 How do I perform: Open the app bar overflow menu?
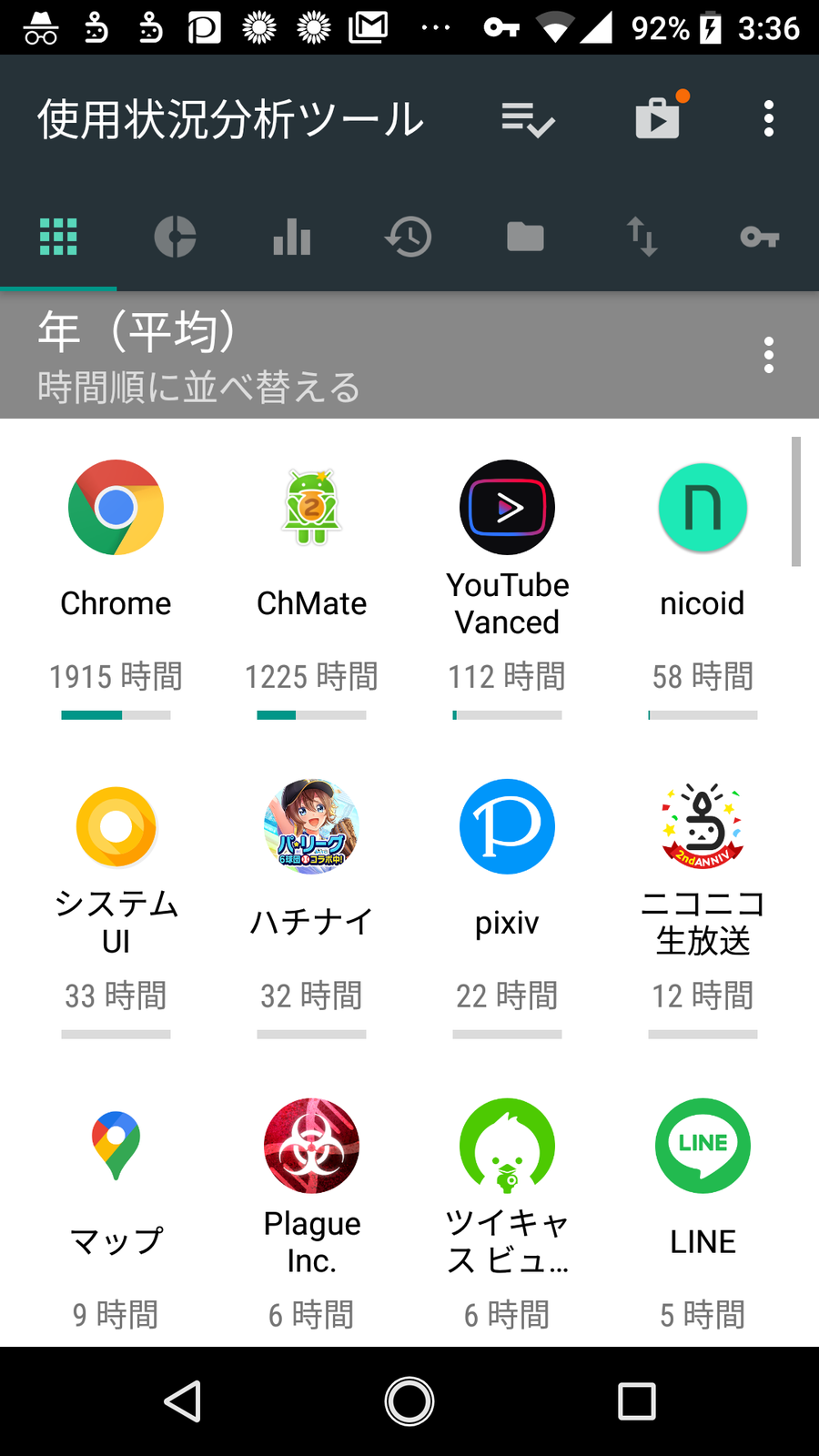769,119
